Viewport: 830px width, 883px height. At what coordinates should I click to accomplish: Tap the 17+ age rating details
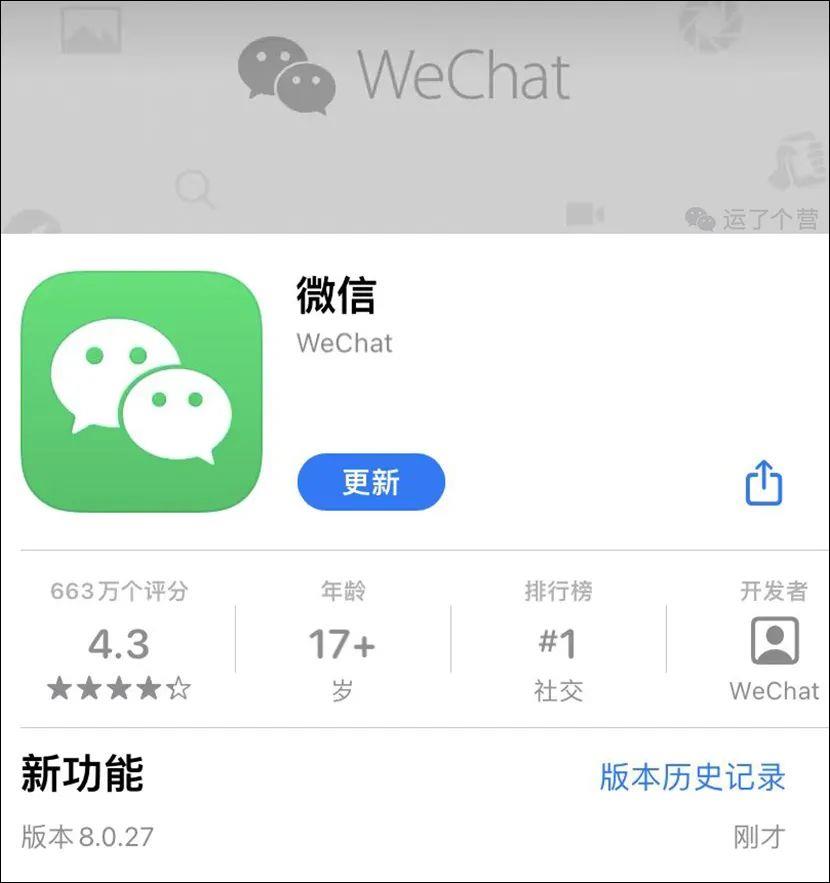coord(341,645)
